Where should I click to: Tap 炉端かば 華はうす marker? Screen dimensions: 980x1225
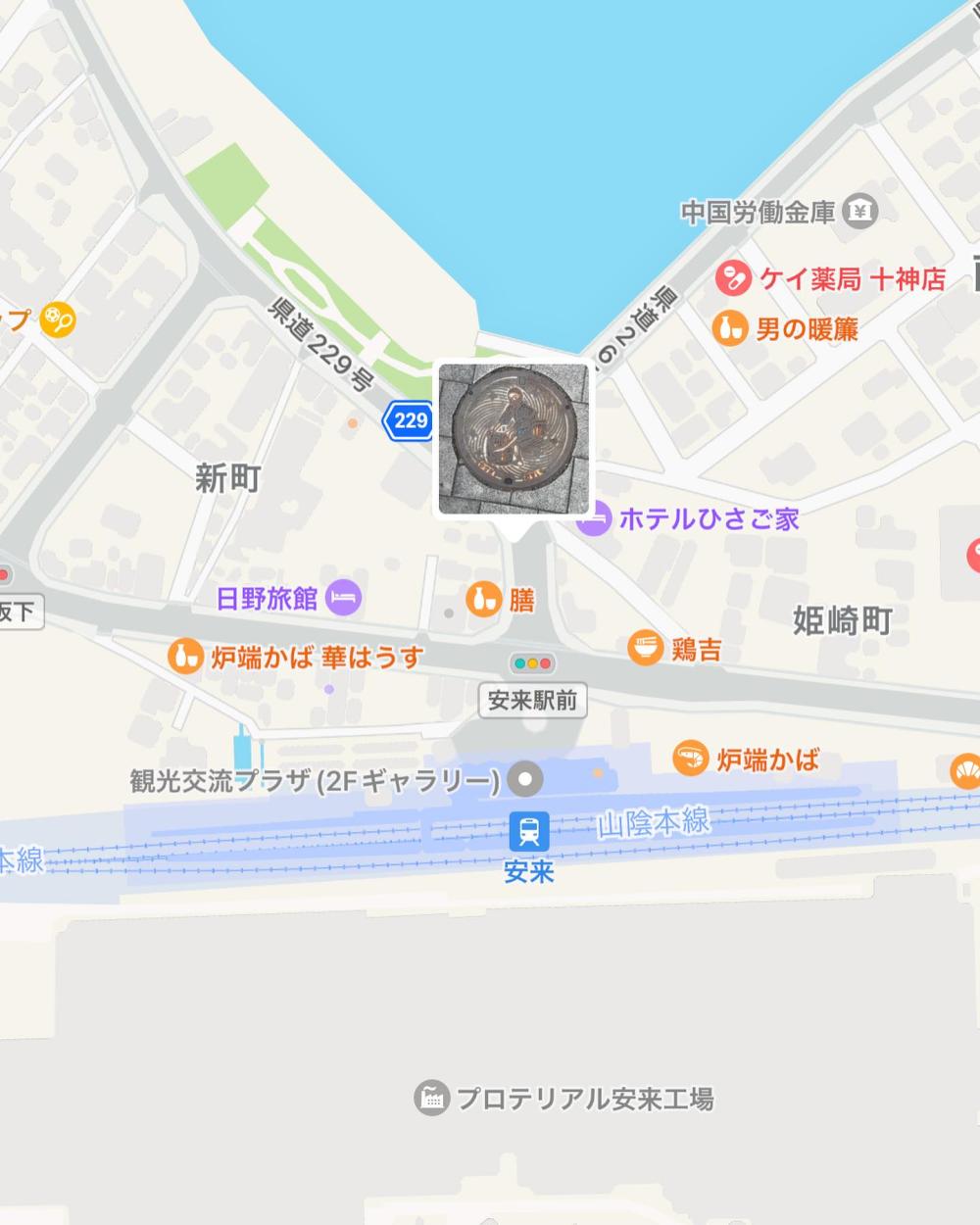(183, 657)
